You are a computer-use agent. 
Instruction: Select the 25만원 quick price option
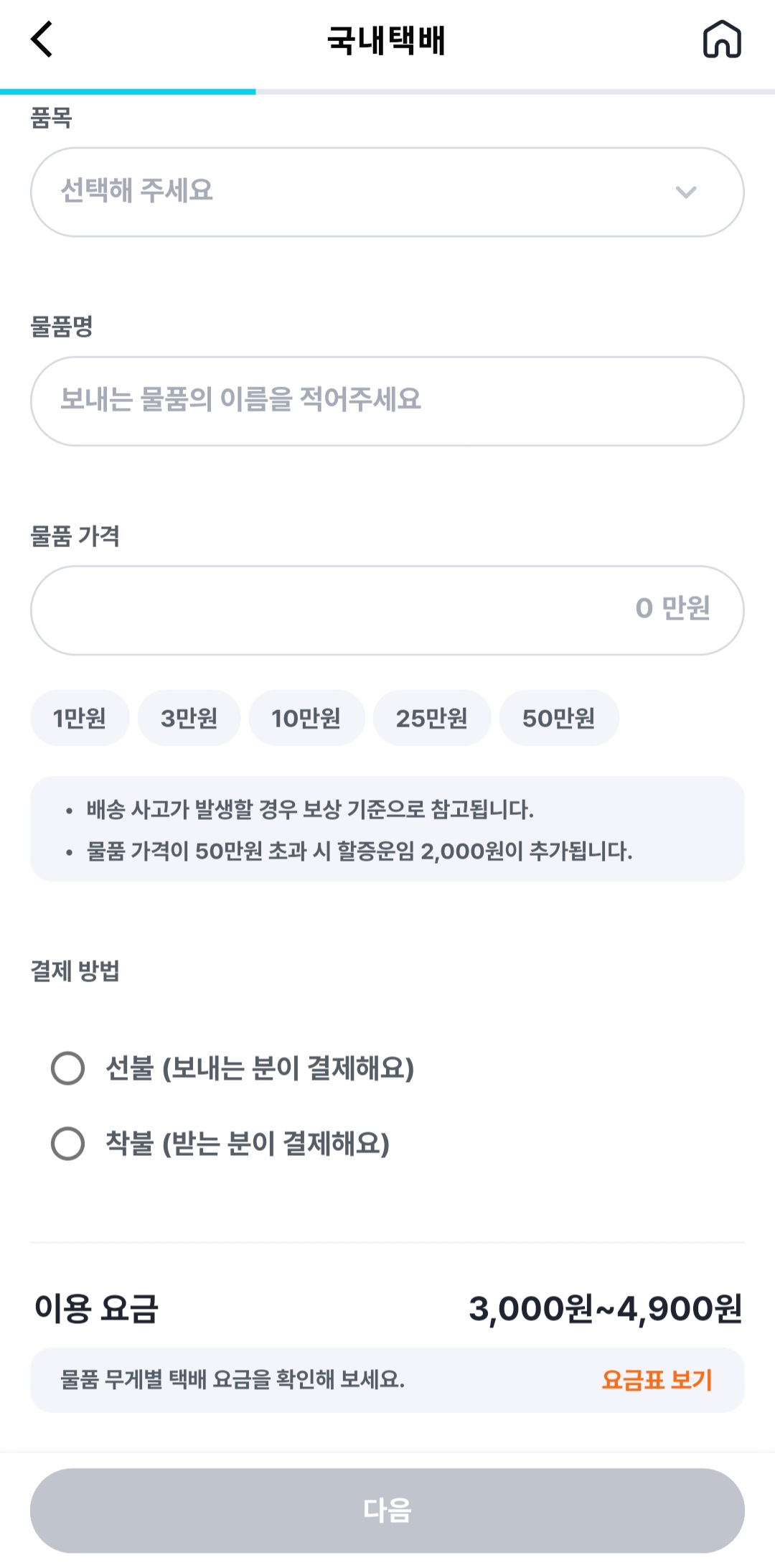[x=432, y=717]
